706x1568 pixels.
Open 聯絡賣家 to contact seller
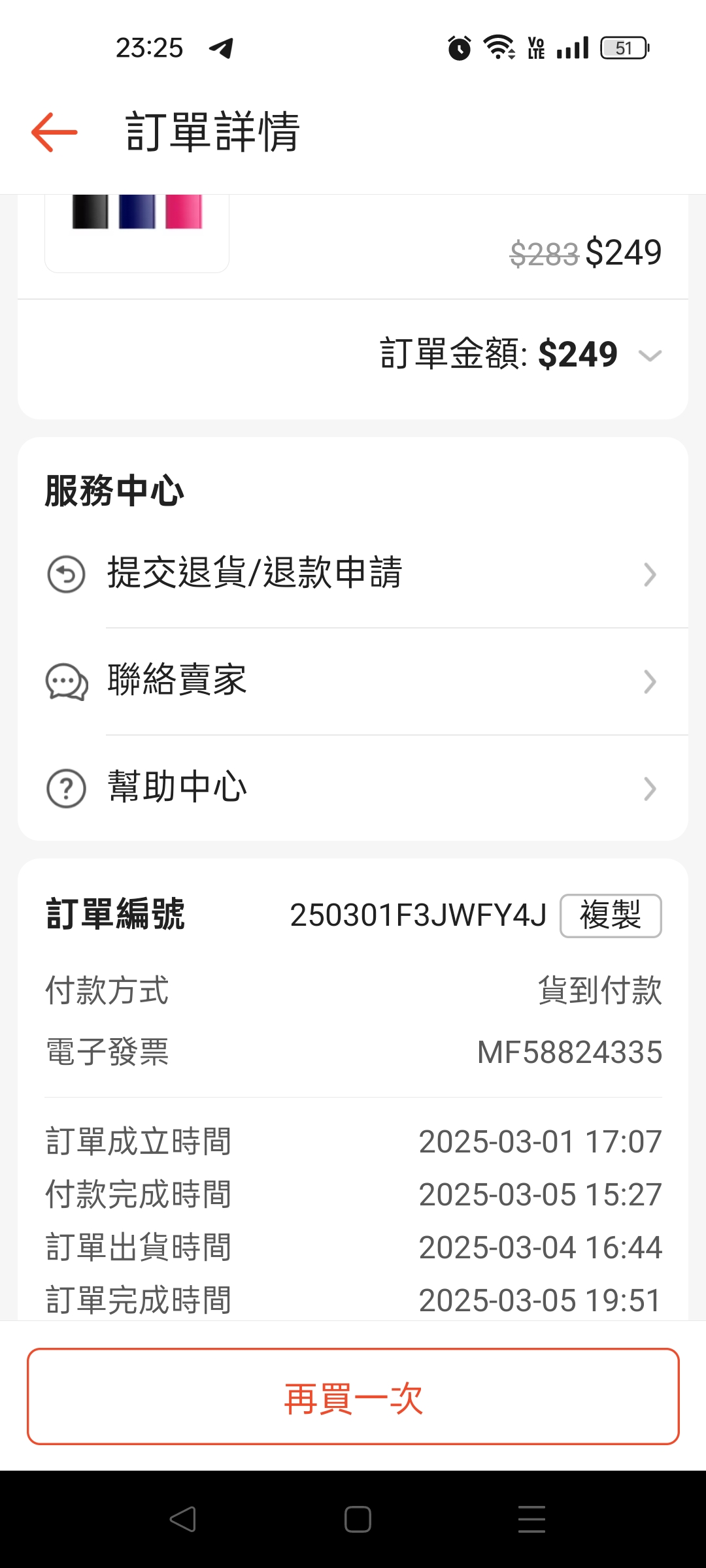coord(353,681)
